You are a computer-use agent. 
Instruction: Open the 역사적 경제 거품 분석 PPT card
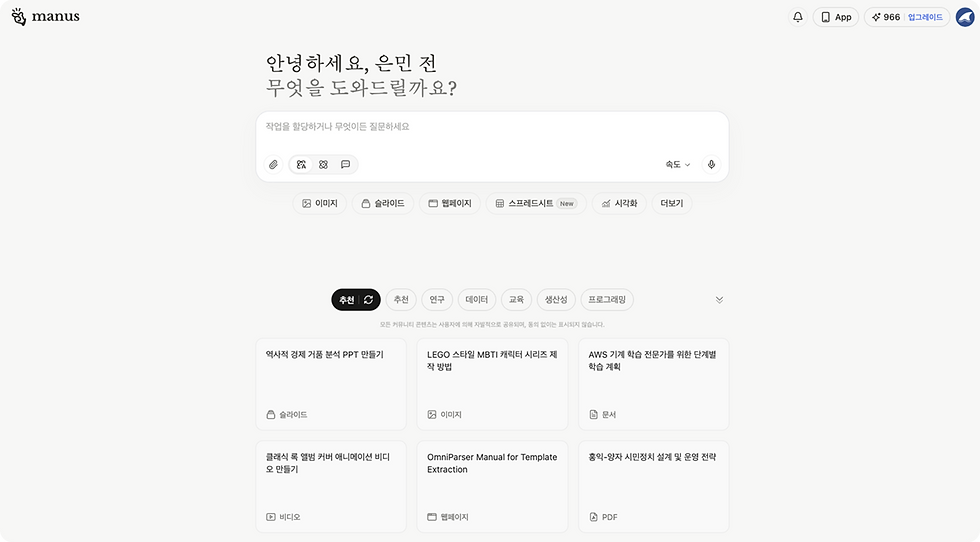330,383
